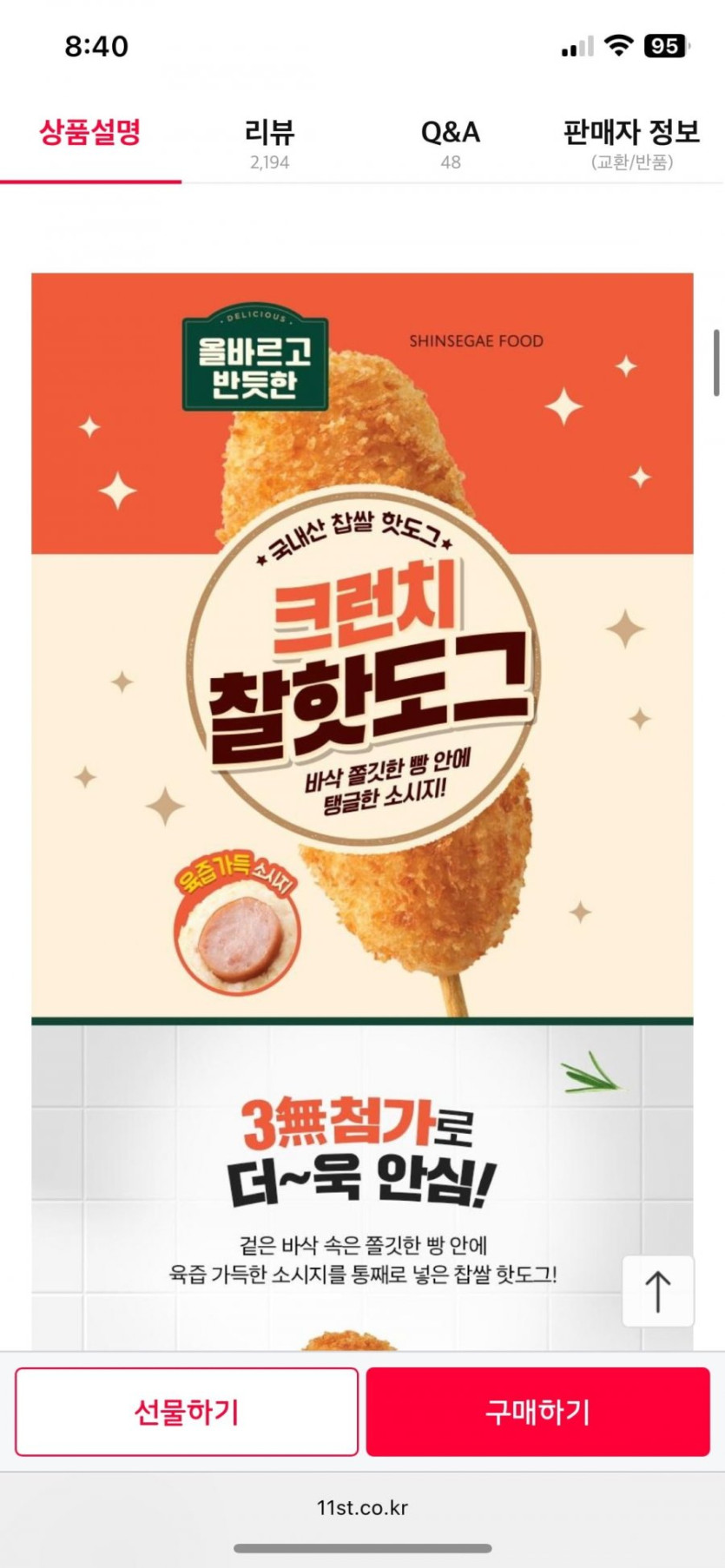Tap the 선물하기 button
The height and width of the screenshot is (1568, 725).
[187, 1412]
